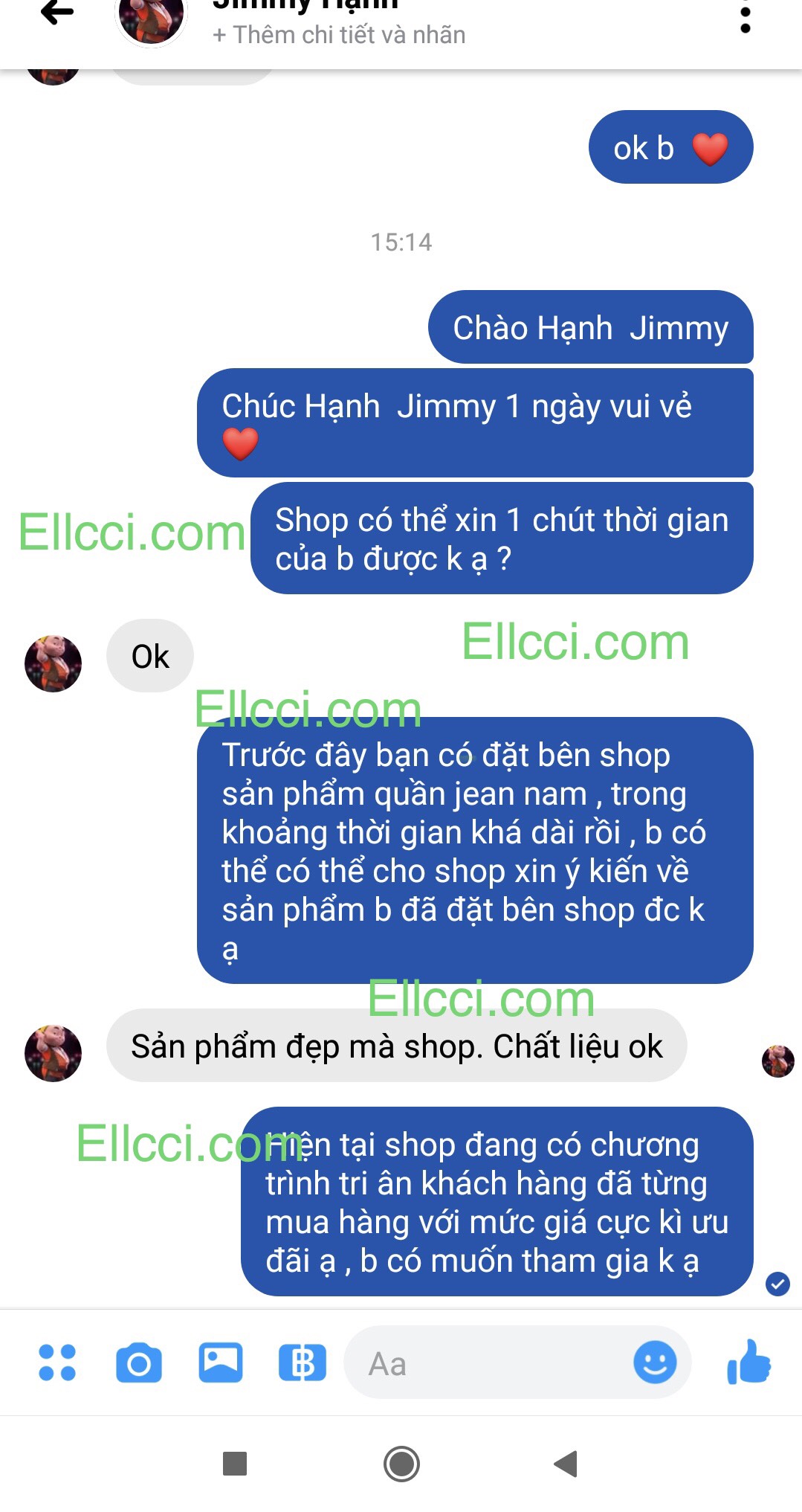Tap the system back triangle
This screenshot has height=1512, width=802.
tap(566, 1464)
